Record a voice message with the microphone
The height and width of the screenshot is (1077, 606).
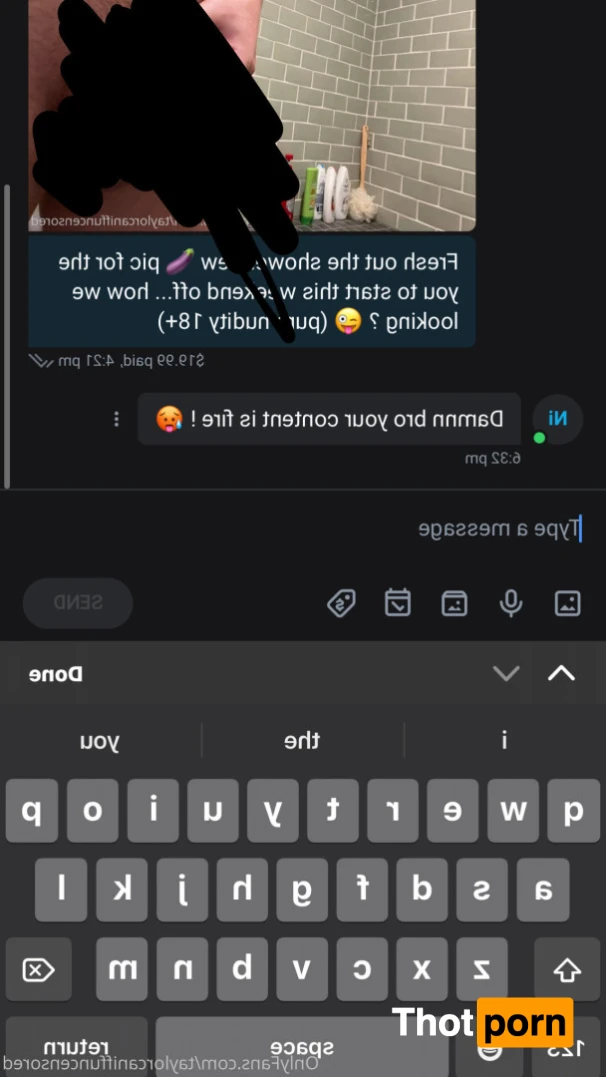[x=511, y=603]
